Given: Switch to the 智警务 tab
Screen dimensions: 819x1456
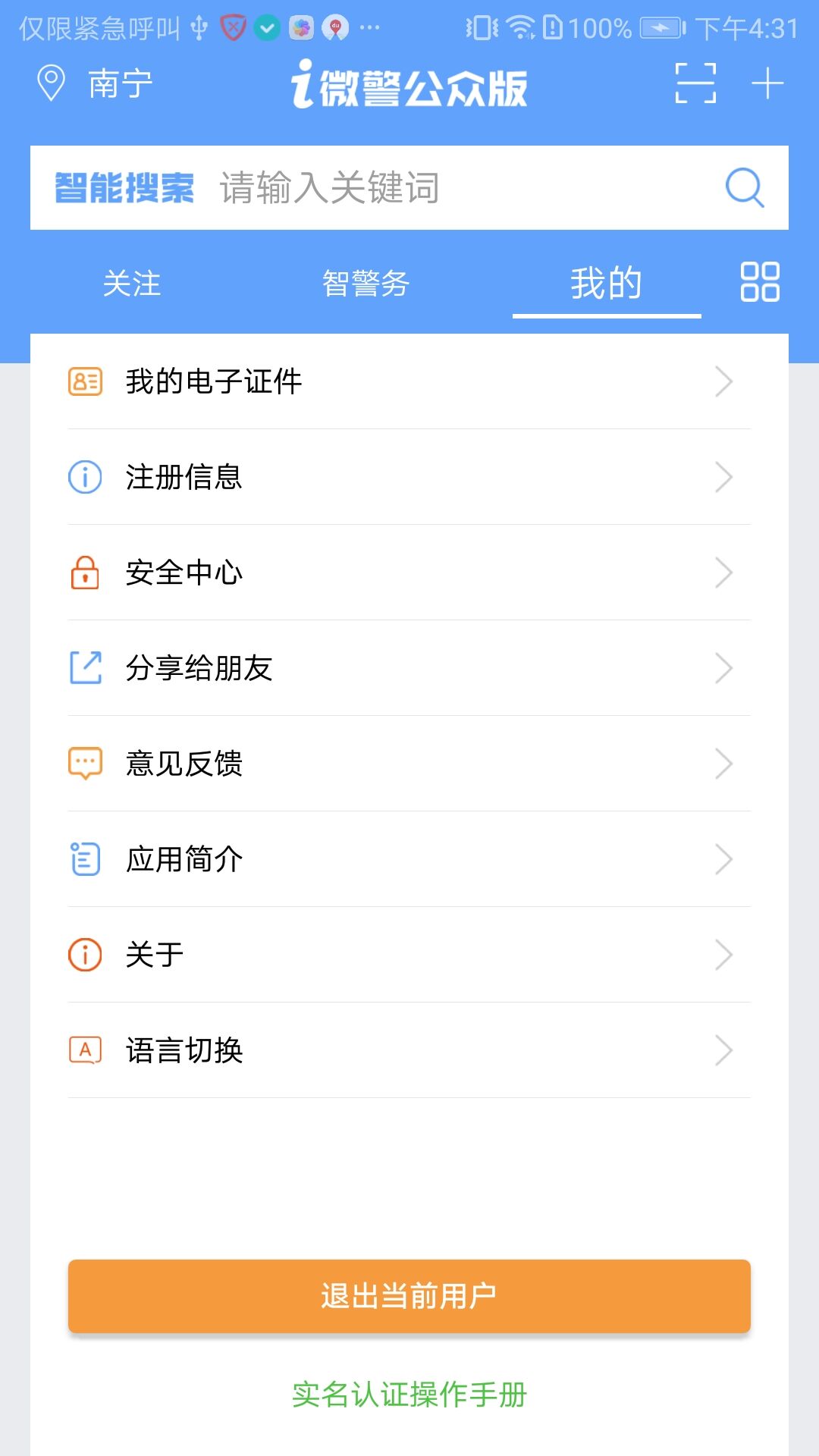Looking at the screenshot, I should click(x=366, y=284).
